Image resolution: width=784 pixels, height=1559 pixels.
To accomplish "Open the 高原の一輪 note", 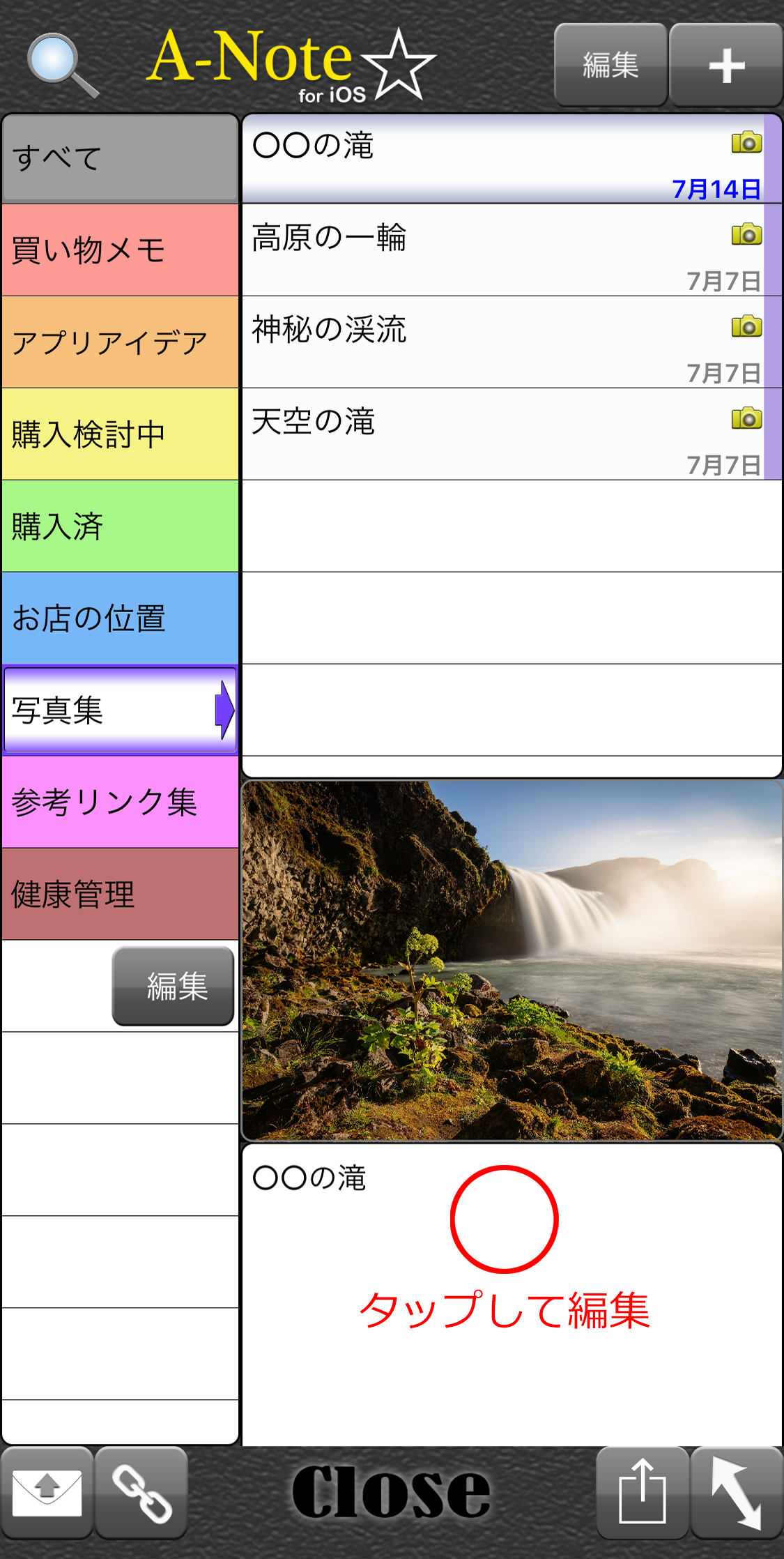I will (x=502, y=250).
